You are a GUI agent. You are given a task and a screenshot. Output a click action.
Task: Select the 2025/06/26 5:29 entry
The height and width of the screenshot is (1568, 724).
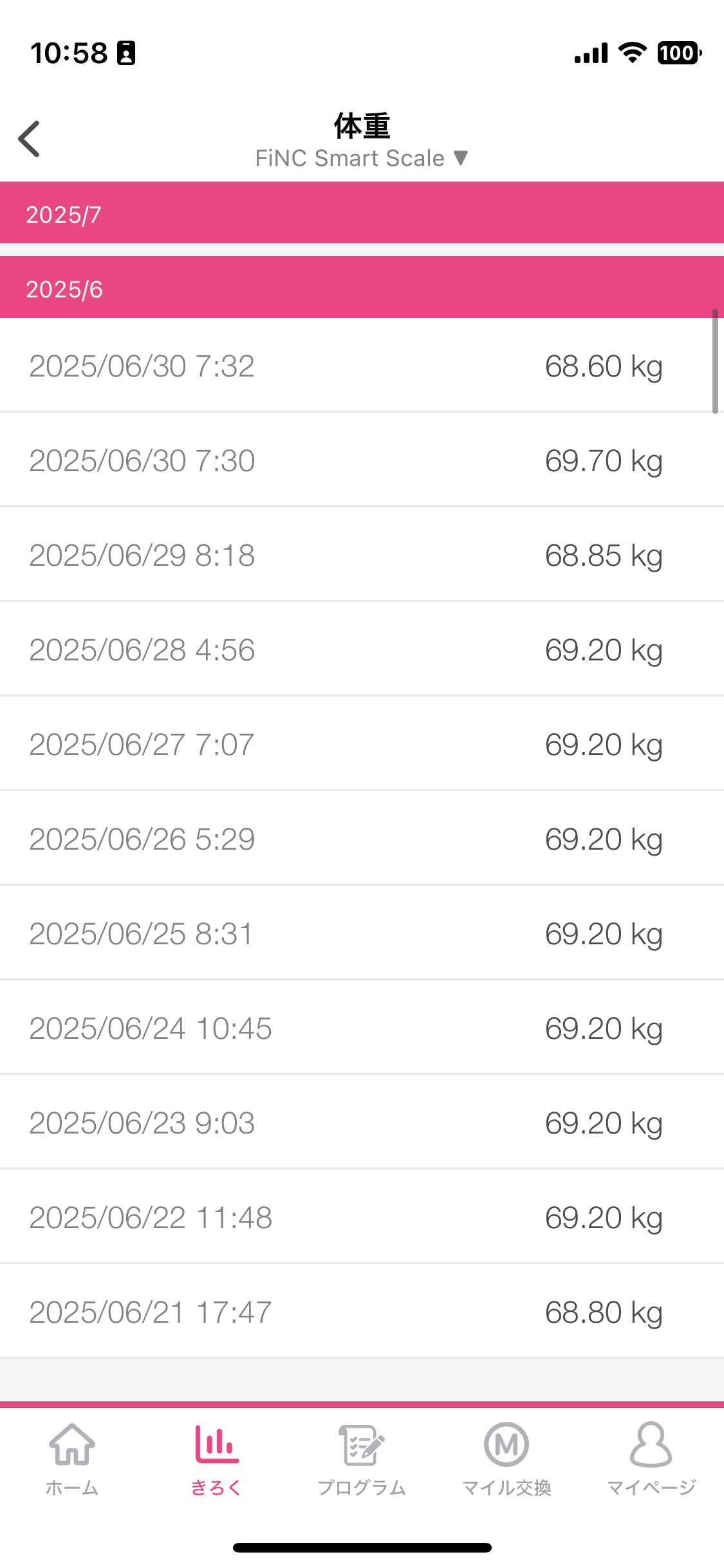(362, 839)
